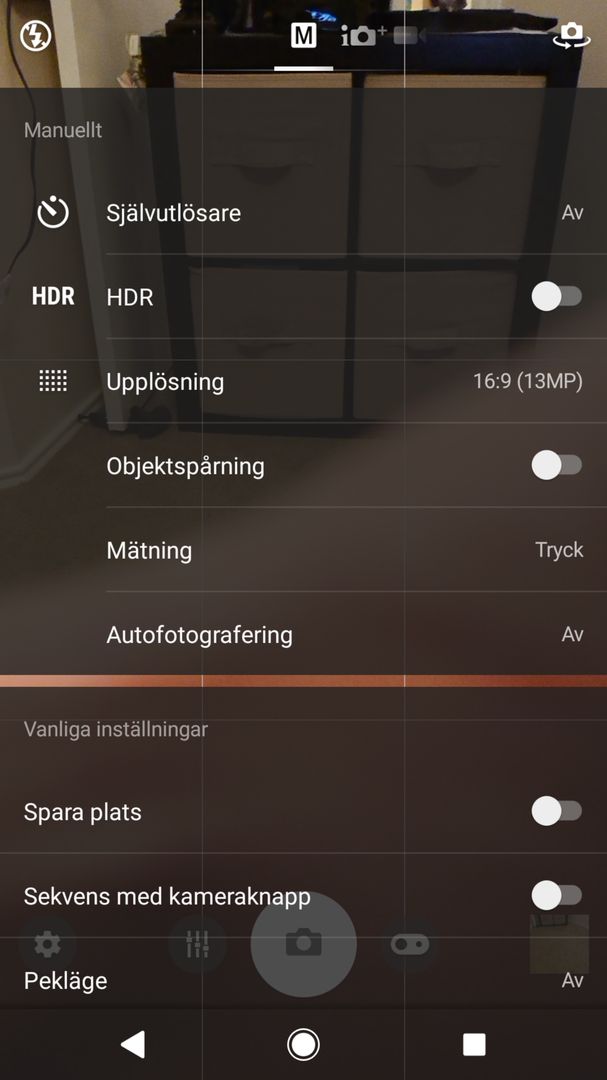This screenshot has height=1080, width=607.
Task: Select the Manual mode tab
Action: [303, 36]
